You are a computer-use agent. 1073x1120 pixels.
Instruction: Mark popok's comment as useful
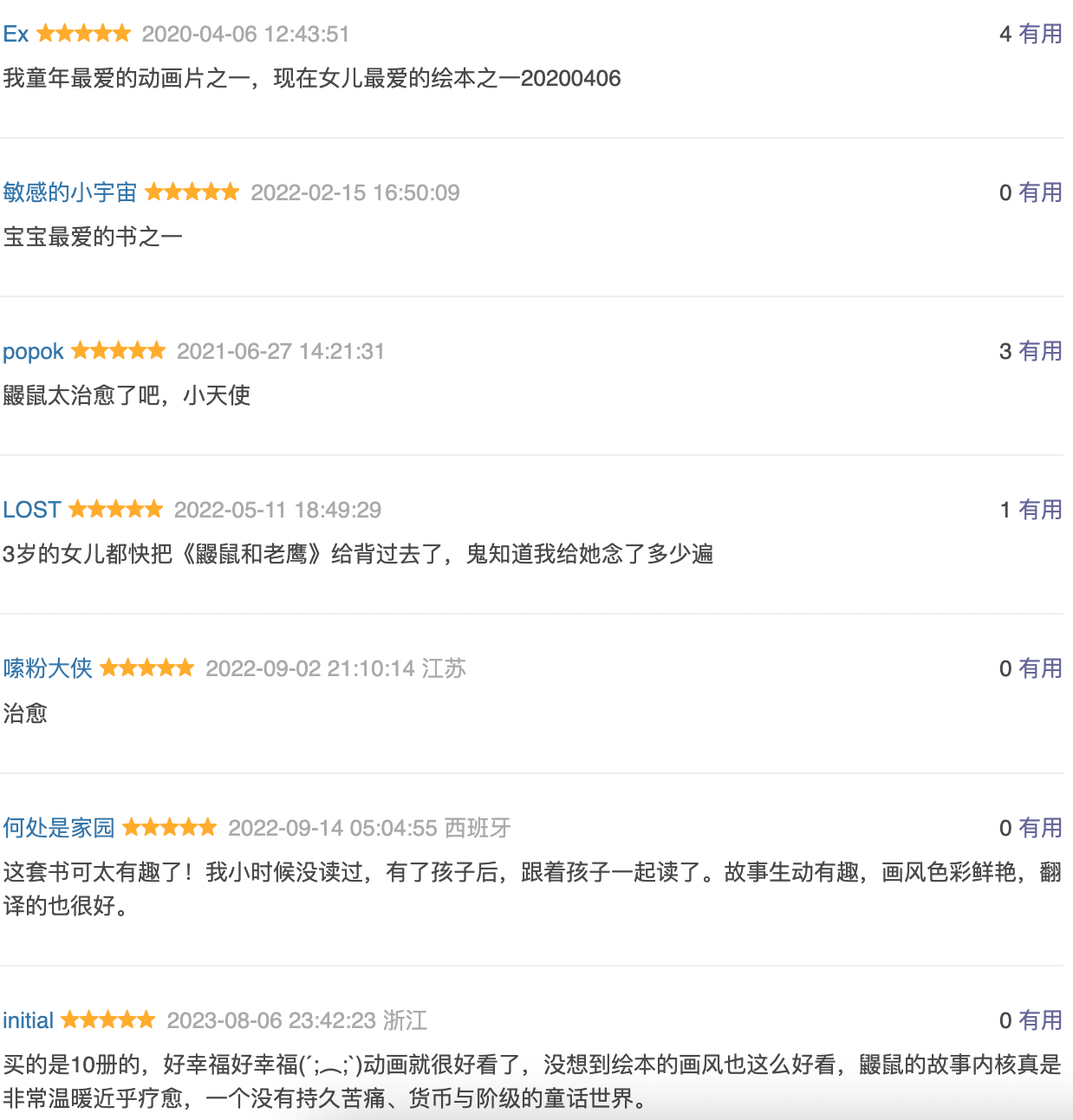tap(1040, 351)
